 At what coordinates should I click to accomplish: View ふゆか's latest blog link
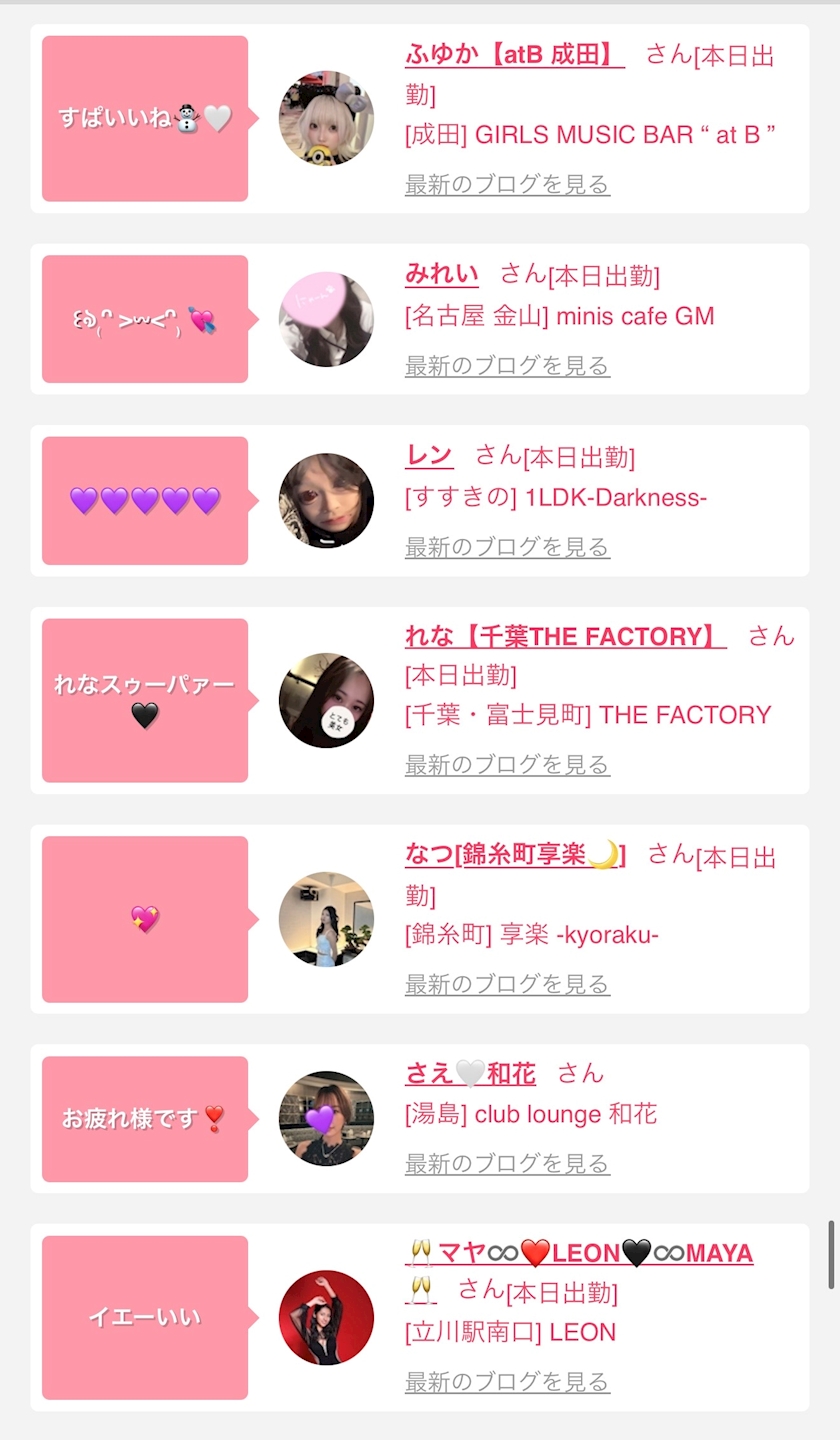pos(507,184)
